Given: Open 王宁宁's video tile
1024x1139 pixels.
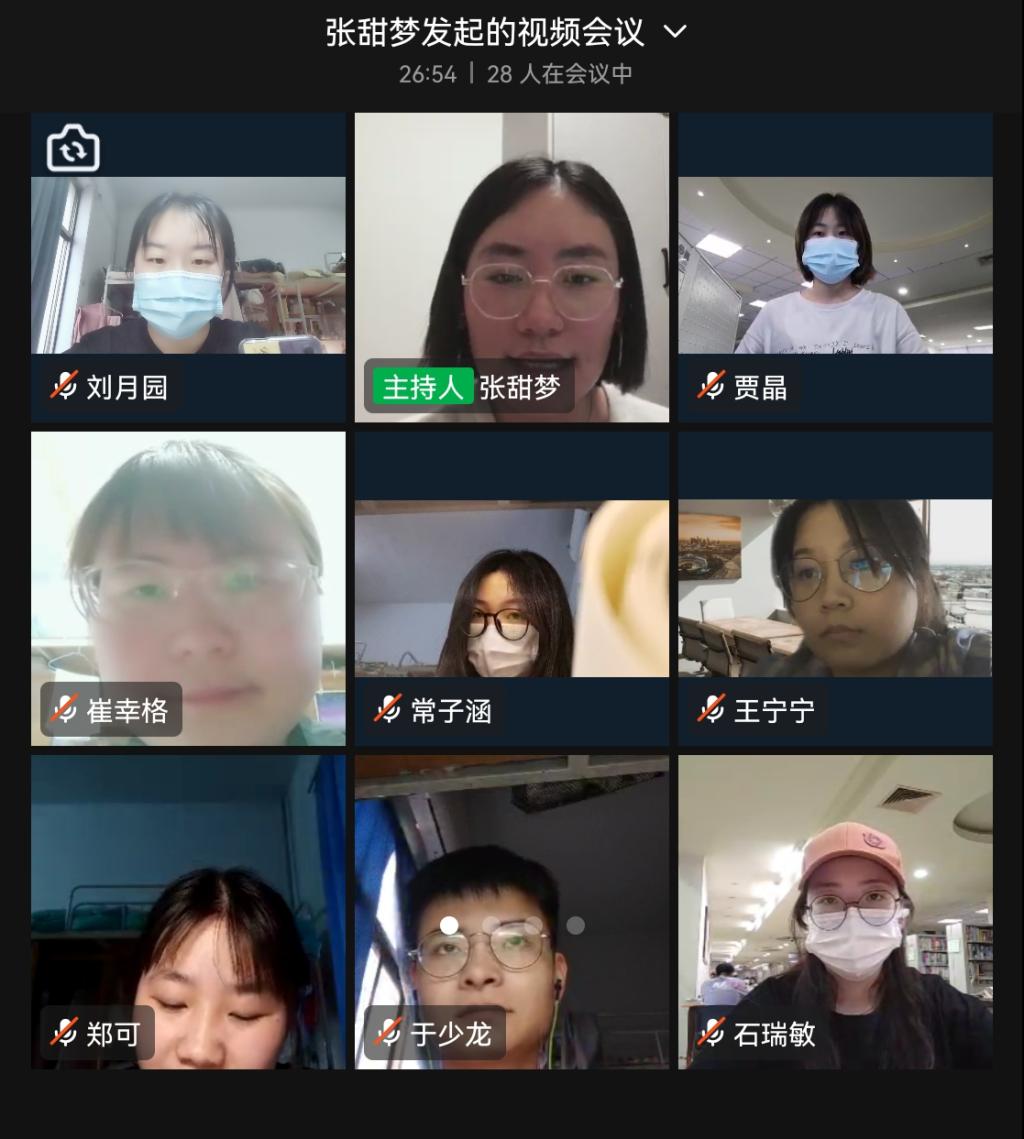Looking at the screenshot, I should tap(835, 588).
